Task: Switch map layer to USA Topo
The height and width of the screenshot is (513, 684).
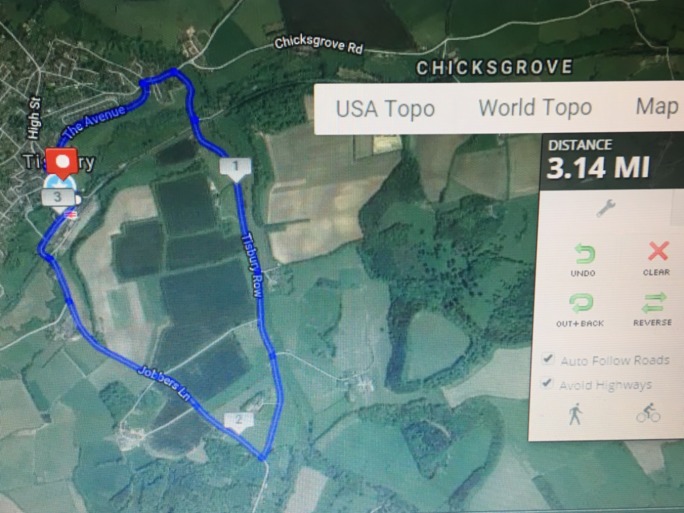Action: pos(385,109)
